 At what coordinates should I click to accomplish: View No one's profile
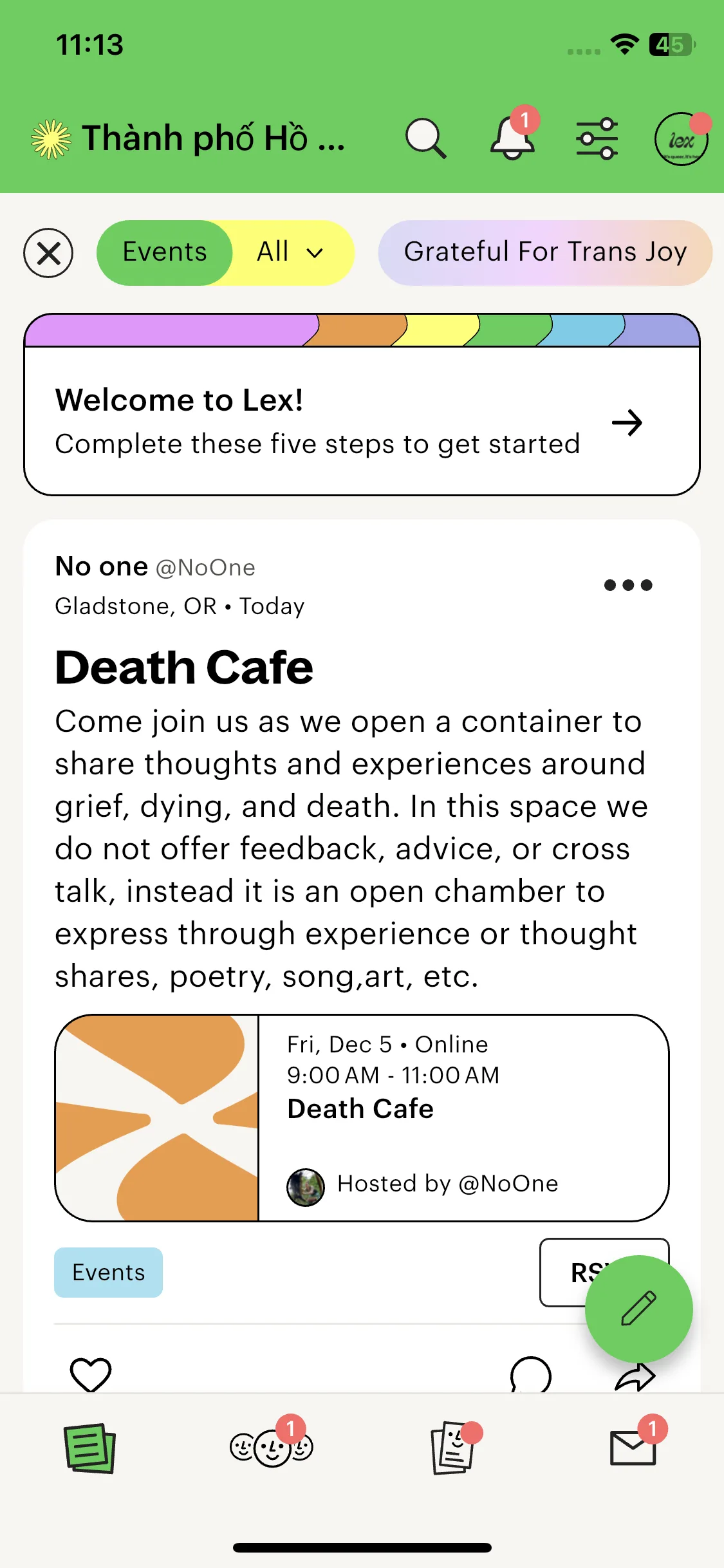(x=102, y=567)
